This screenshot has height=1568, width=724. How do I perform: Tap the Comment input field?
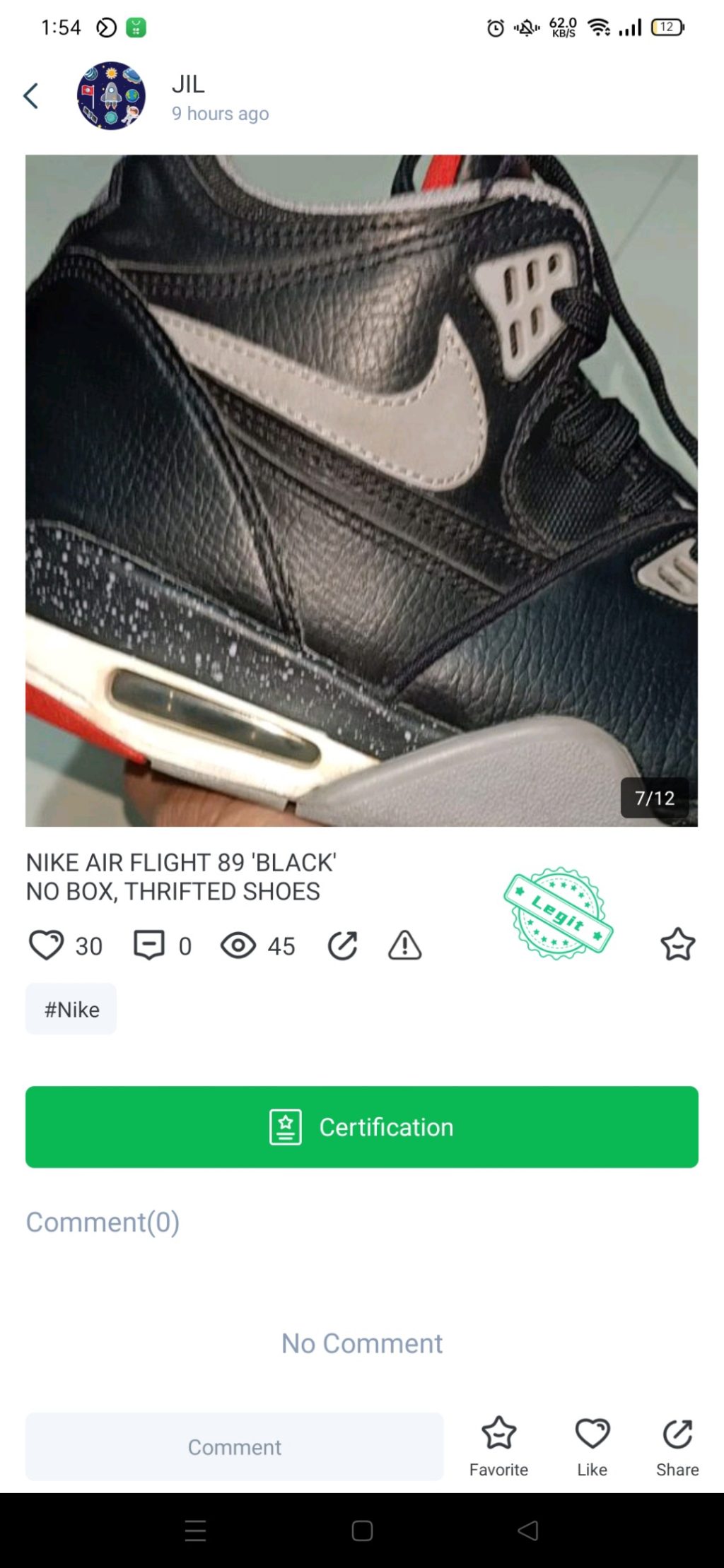pos(234,1446)
